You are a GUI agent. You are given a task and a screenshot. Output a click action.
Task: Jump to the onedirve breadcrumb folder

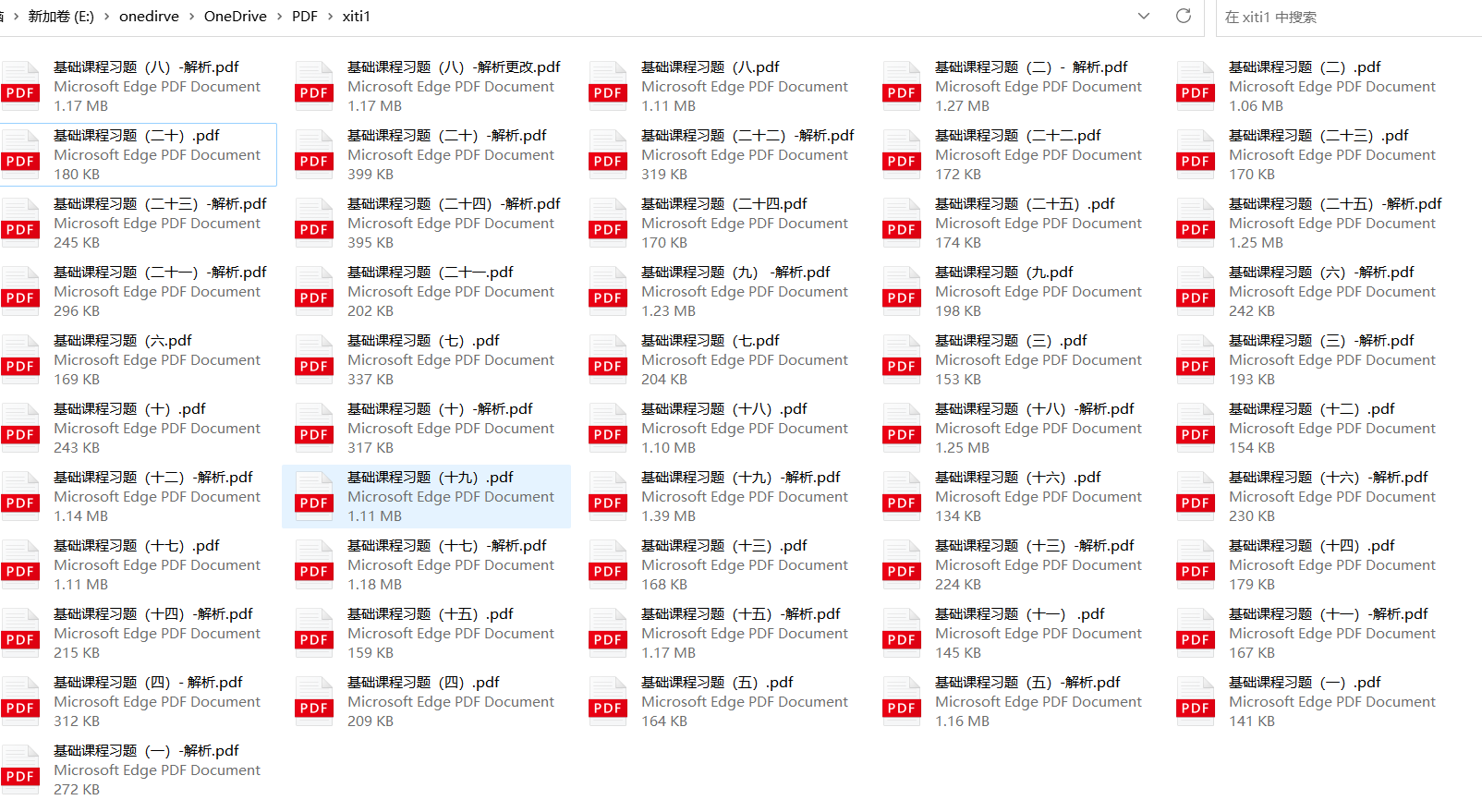click(149, 17)
